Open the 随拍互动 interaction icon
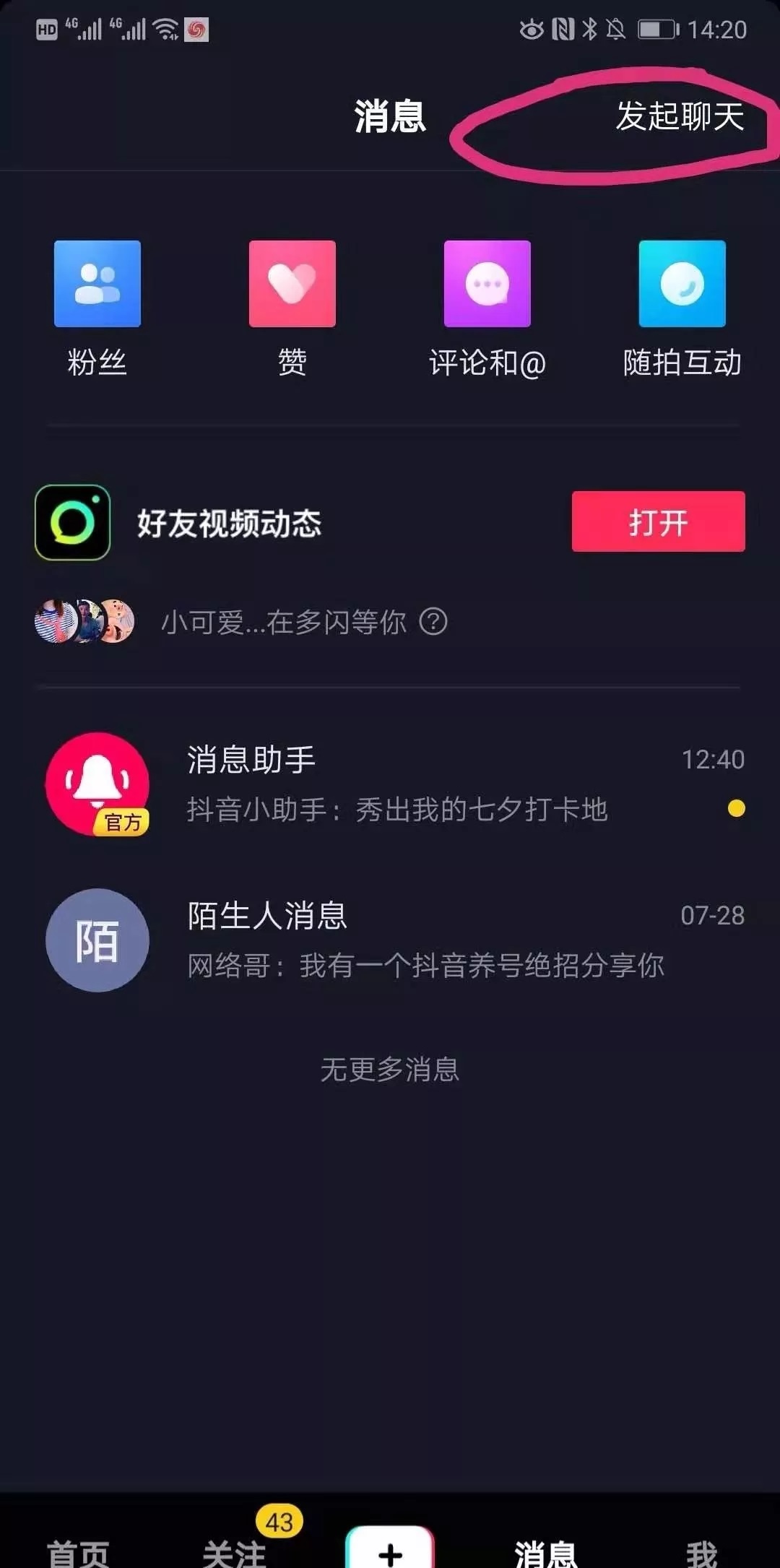This screenshot has height=1568, width=780. tap(681, 284)
